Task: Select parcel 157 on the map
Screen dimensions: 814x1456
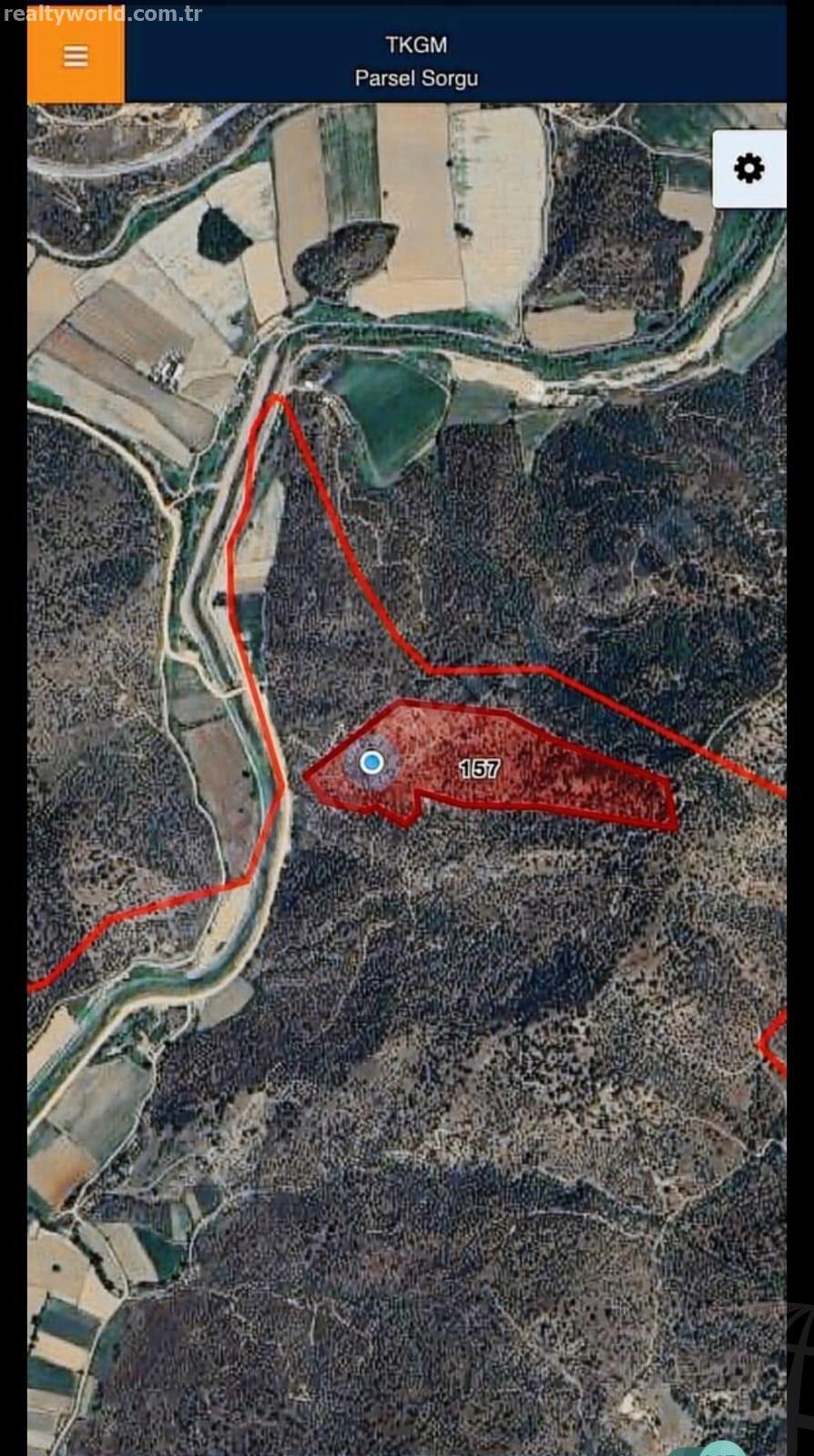Action: (x=492, y=764)
